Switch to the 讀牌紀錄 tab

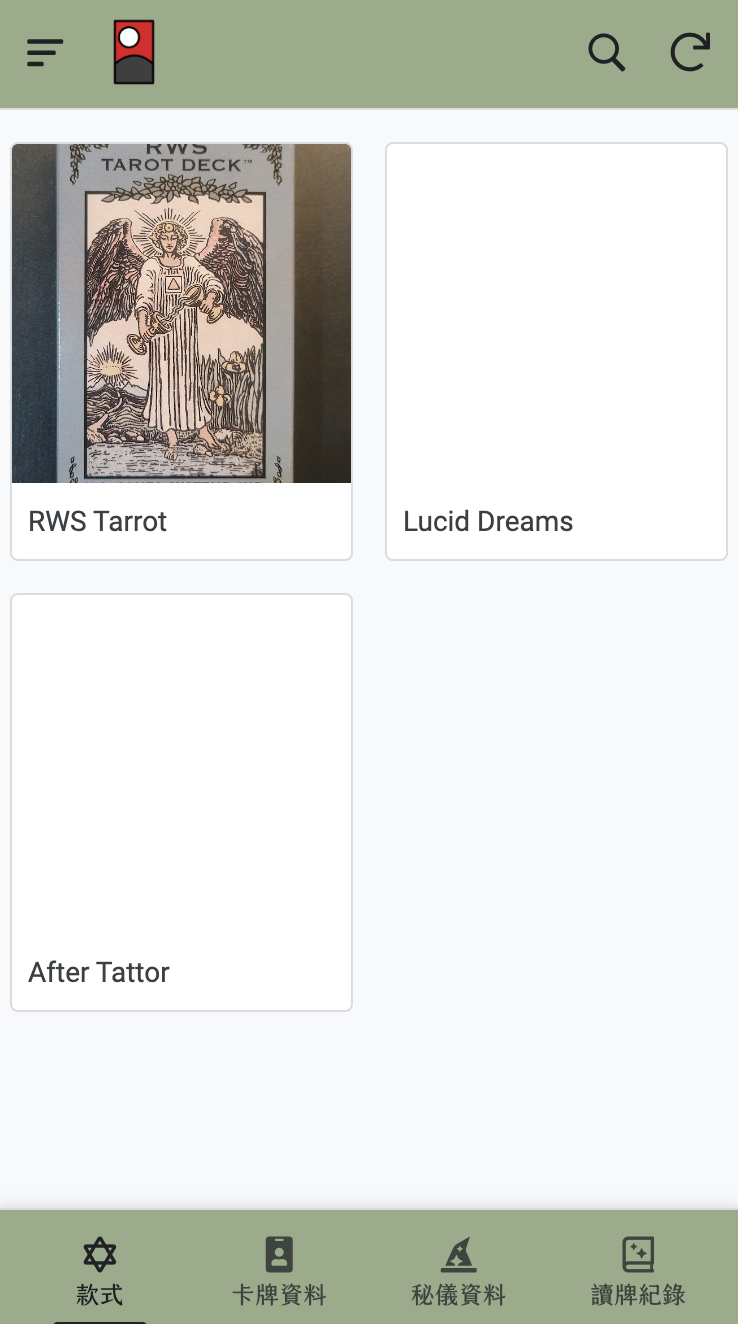(x=638, y=1270)
